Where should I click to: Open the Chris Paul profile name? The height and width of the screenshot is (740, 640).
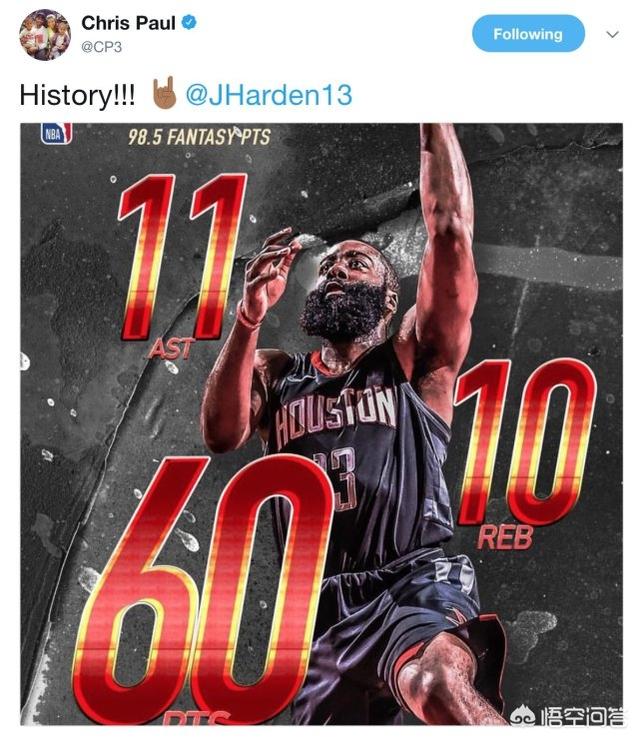click(128, 22)
